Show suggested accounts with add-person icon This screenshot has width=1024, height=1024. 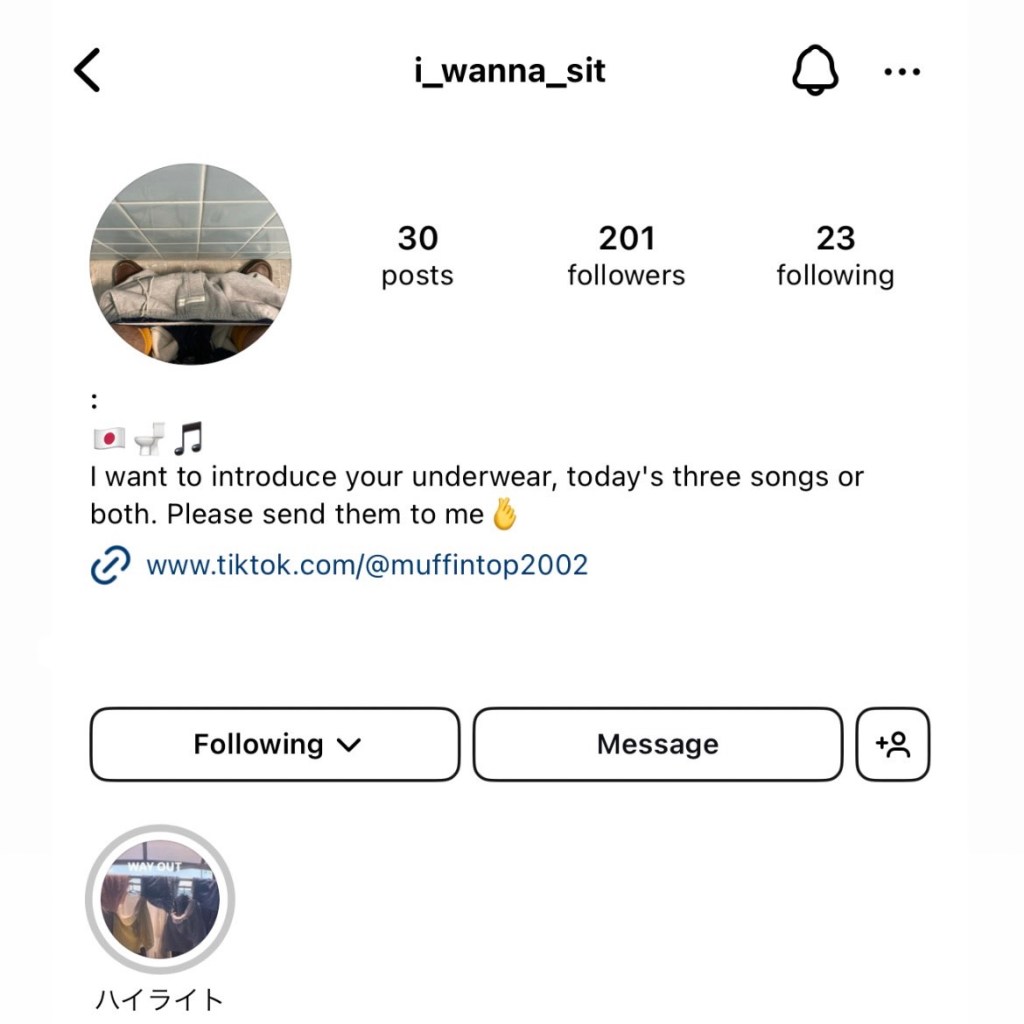892,744
